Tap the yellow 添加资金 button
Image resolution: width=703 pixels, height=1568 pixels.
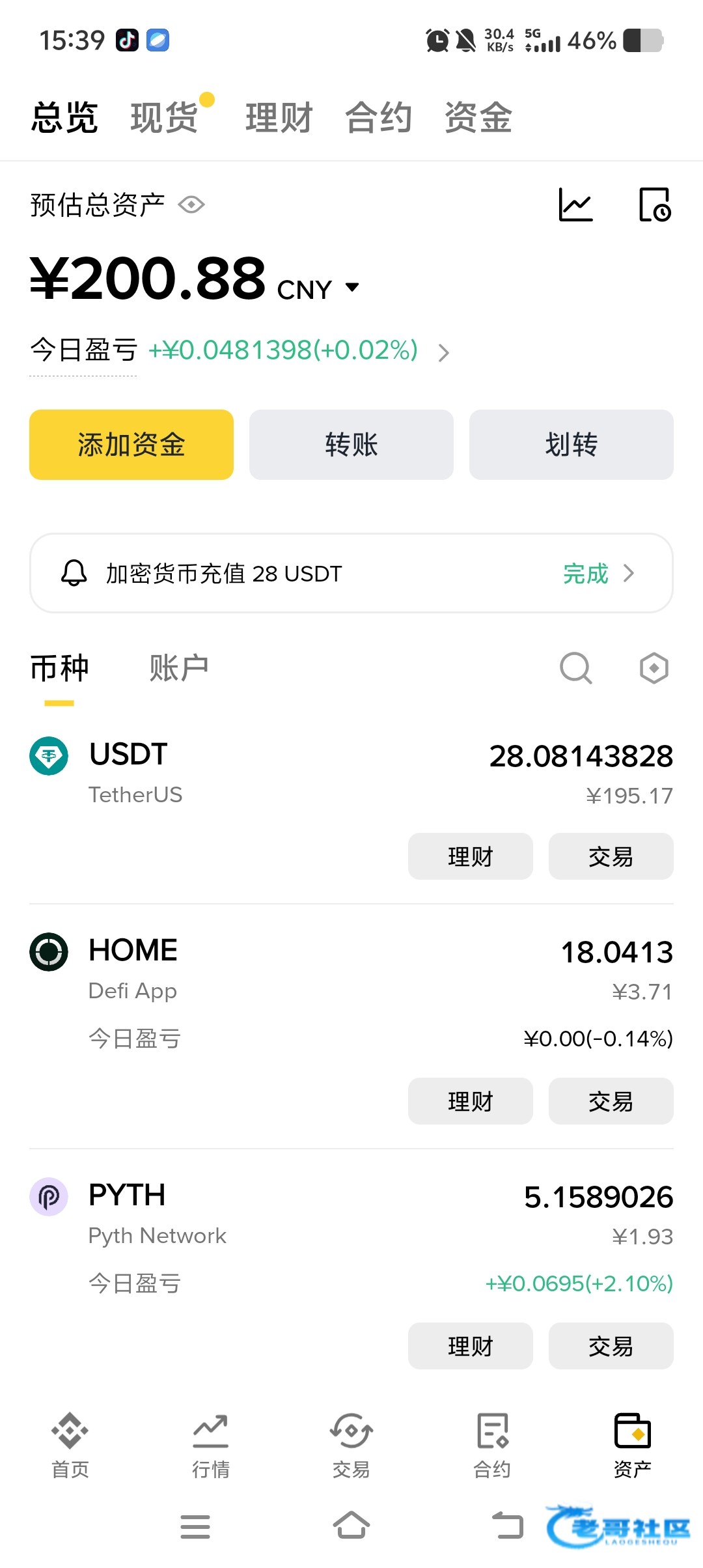131,445
